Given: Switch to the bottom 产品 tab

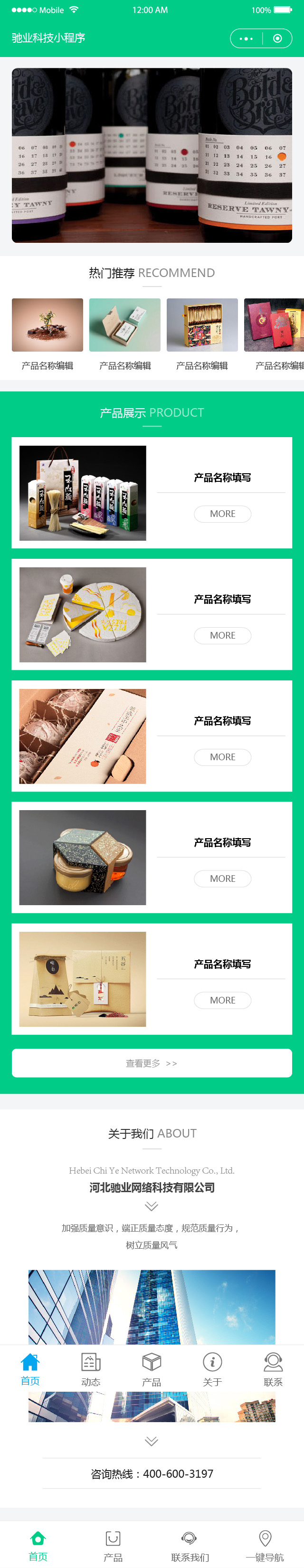Looking at the screenshot, I should pyautogui.click(x=113, y=1546).
